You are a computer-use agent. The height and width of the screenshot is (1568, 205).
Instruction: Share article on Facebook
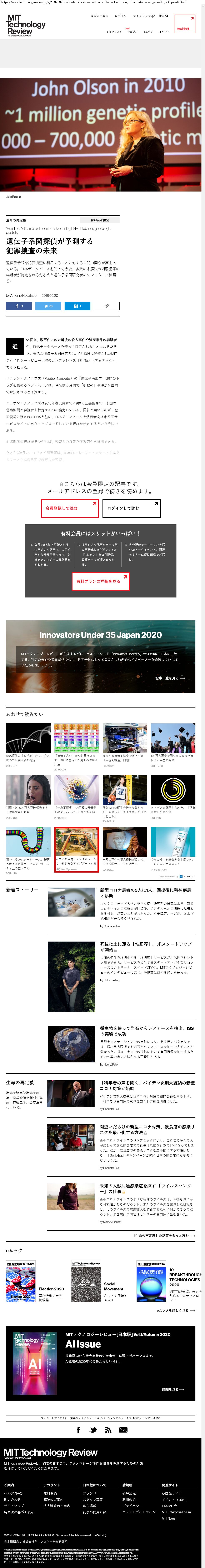[x=19, y=306]
